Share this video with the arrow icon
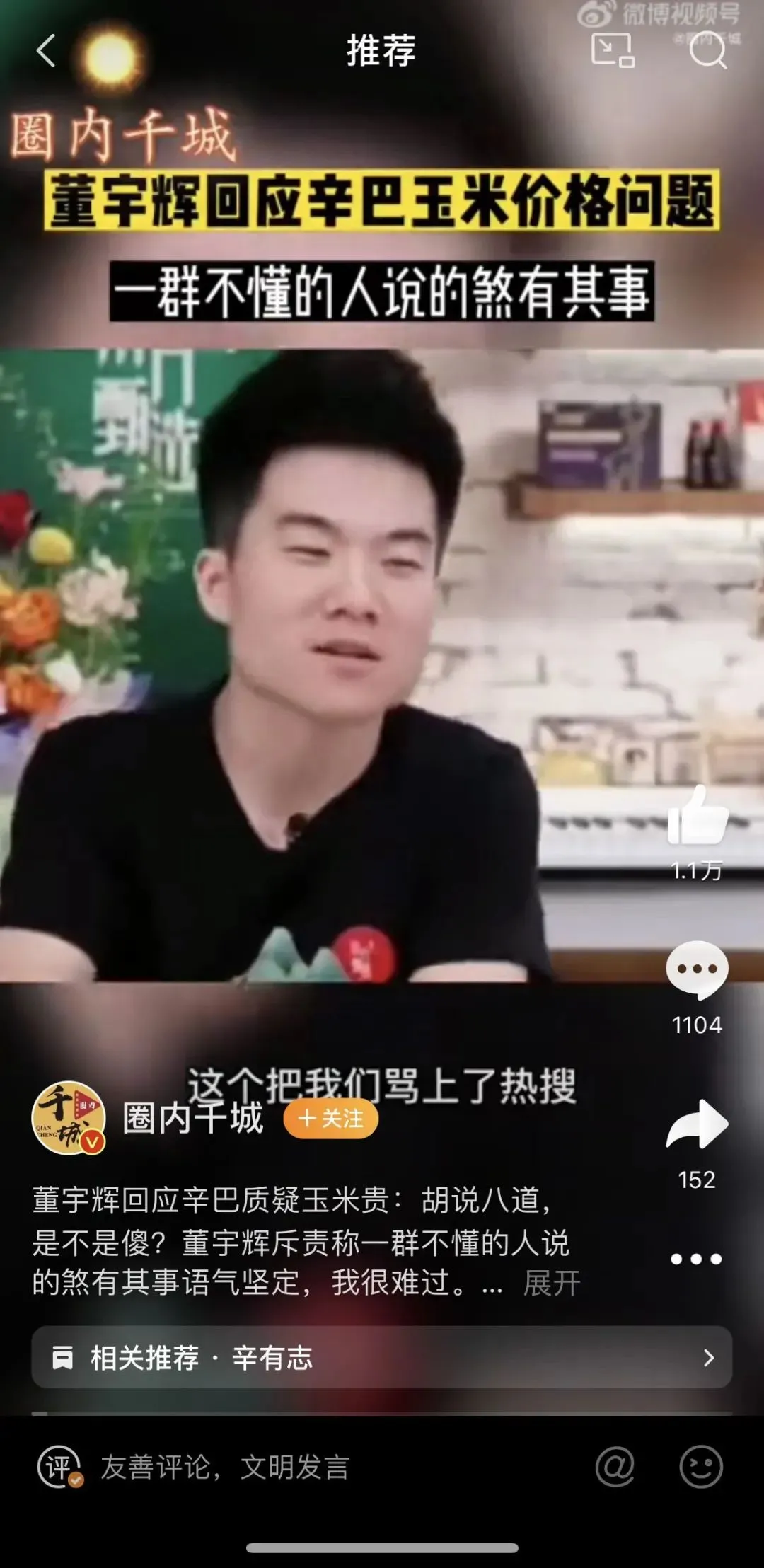764x1568 pixels. click(697, 1124)
